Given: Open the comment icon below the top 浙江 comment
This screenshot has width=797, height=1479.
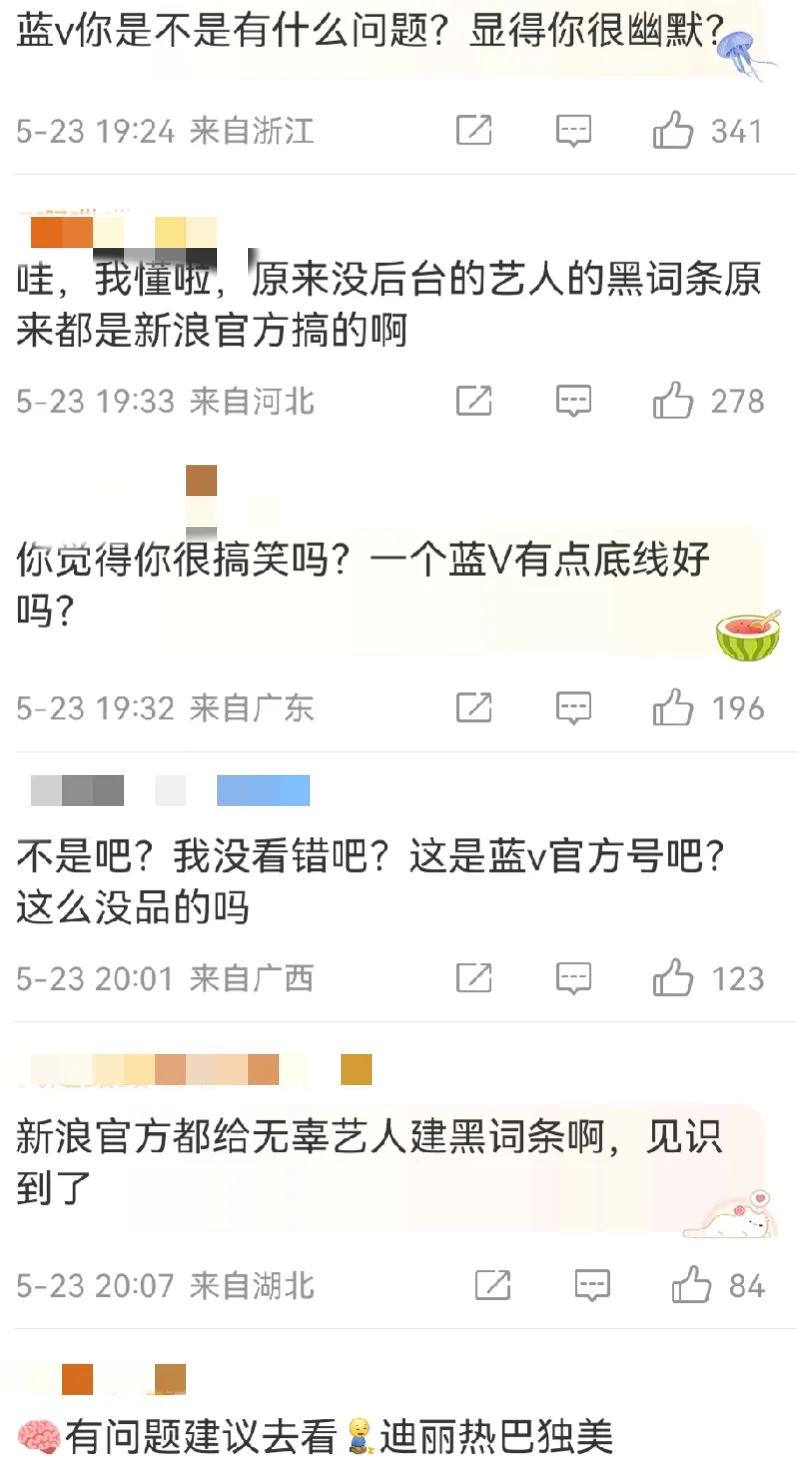Looking at the screenshot, I should (574, 130).
